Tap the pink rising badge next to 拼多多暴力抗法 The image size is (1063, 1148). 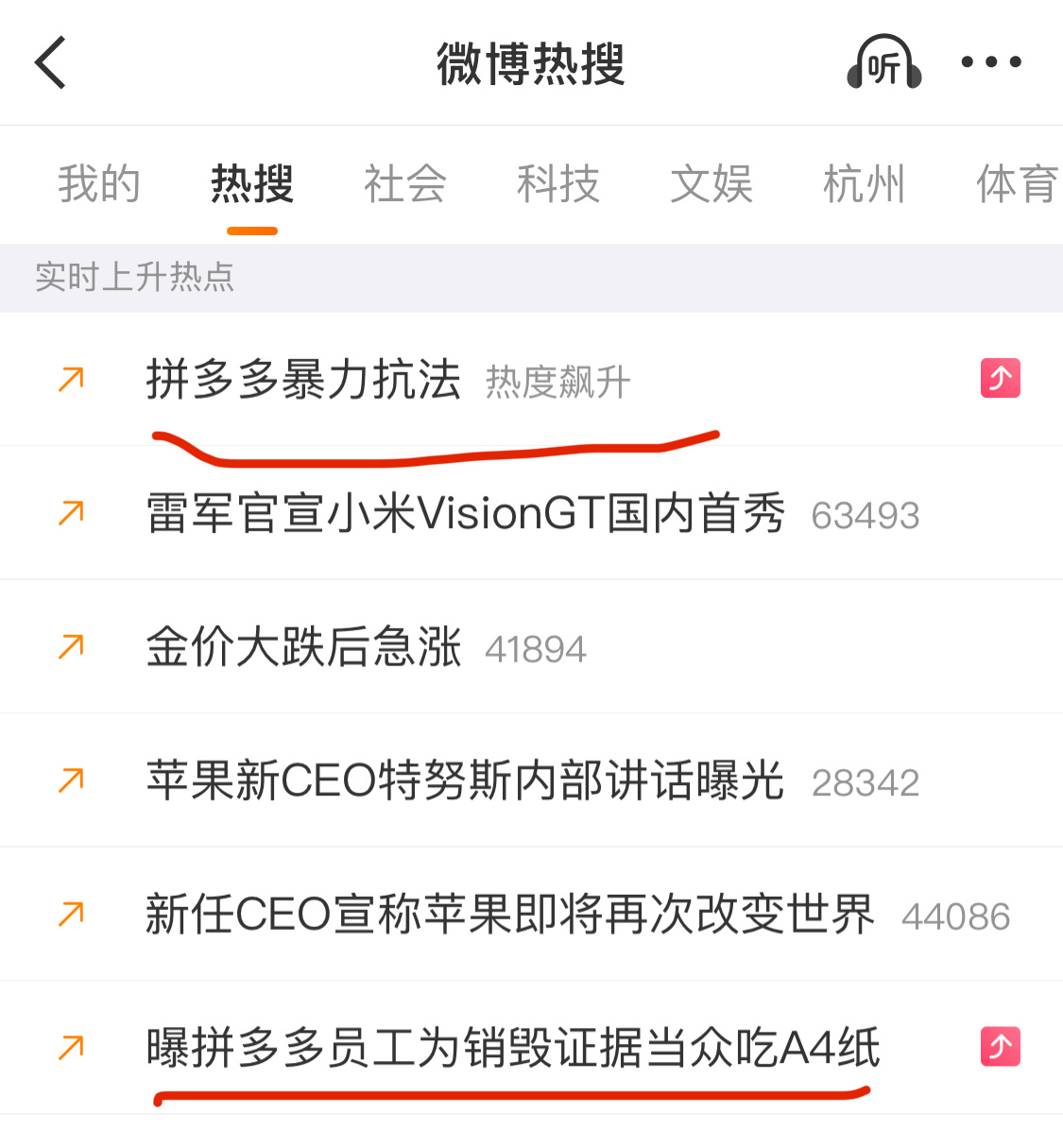(x=1000, y=377)
